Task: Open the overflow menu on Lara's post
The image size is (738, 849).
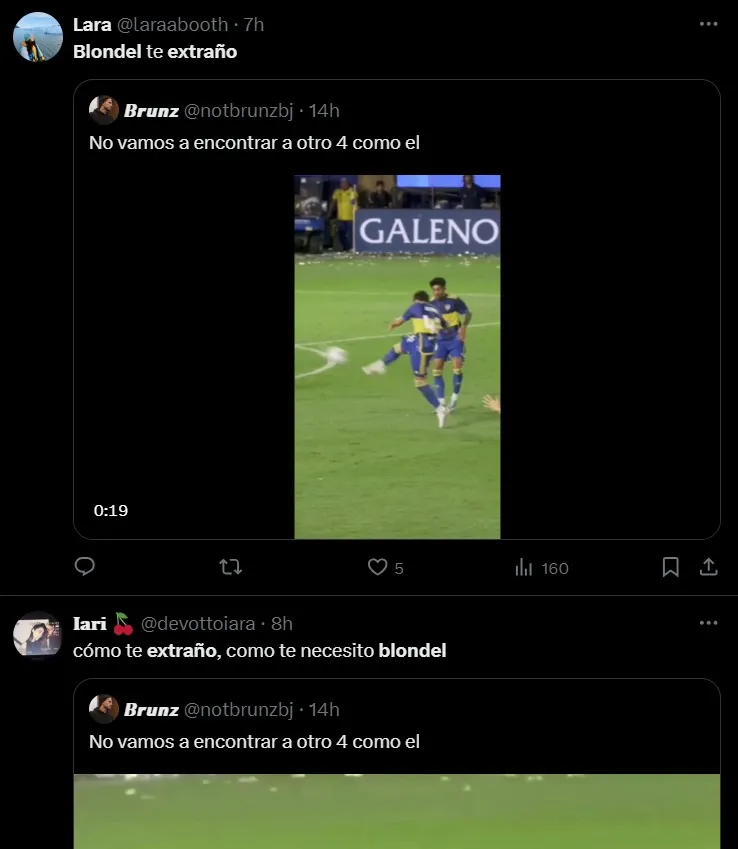Action: coord(708,24)
